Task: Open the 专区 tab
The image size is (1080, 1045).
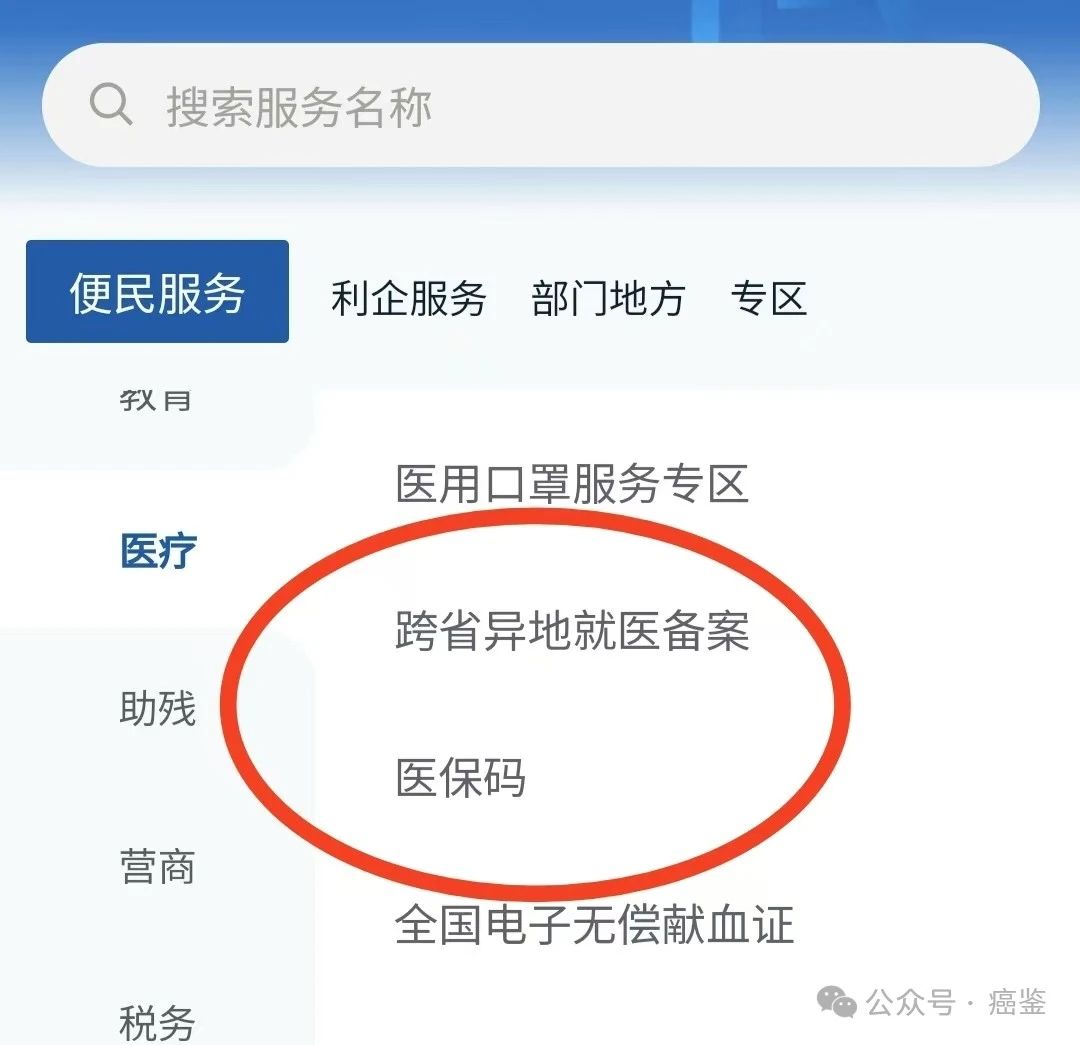Action: point(768,299)
